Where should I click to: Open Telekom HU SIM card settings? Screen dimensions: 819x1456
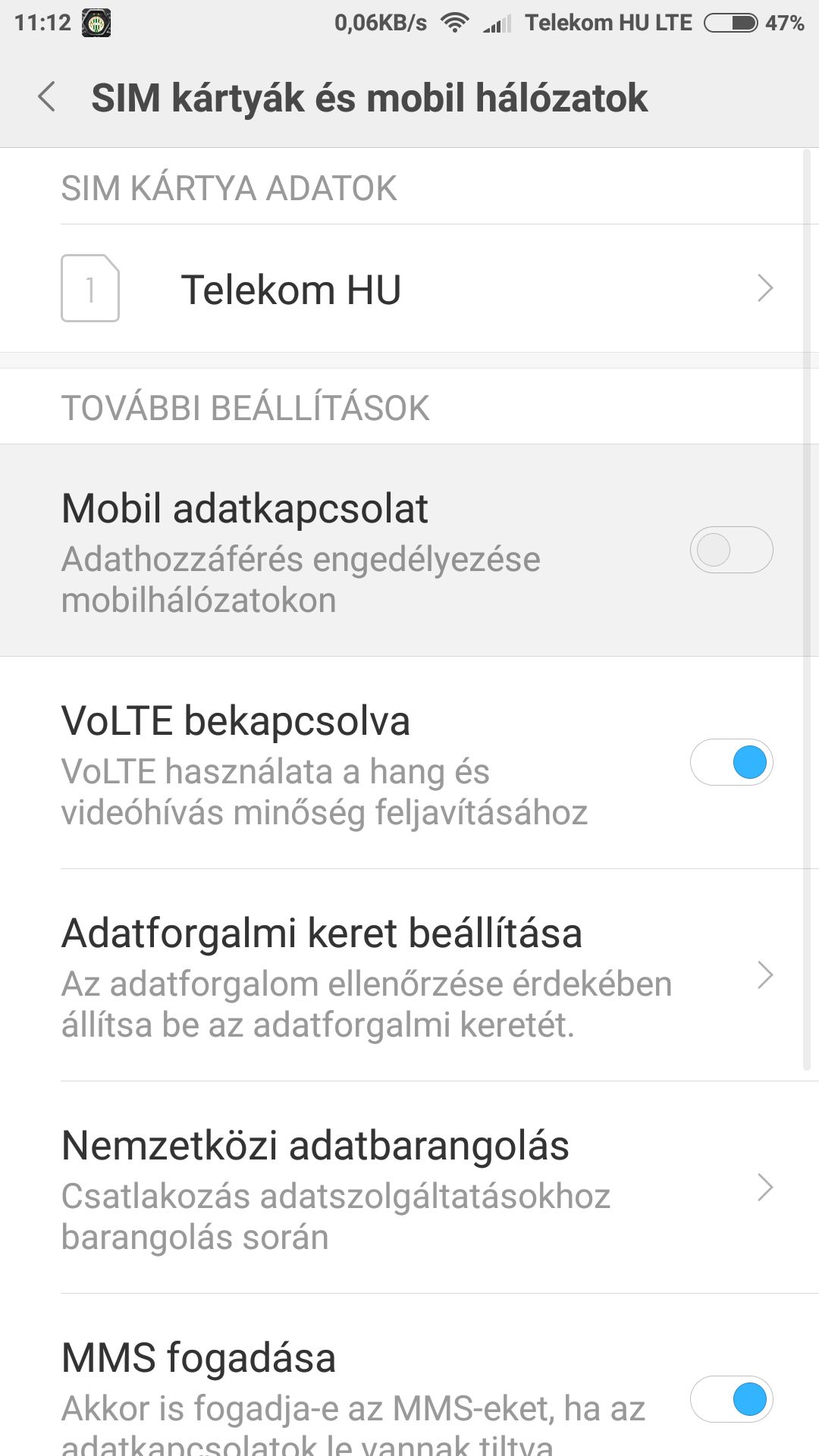[409, 289]
